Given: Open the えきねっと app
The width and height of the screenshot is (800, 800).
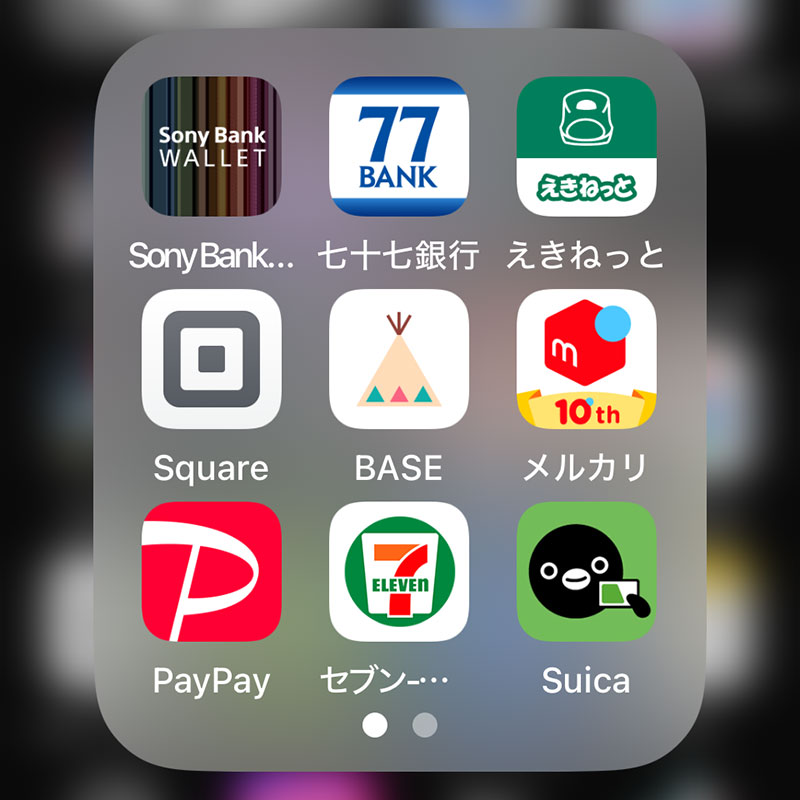Looking at the screenshot, I should [x=586, y=146].
